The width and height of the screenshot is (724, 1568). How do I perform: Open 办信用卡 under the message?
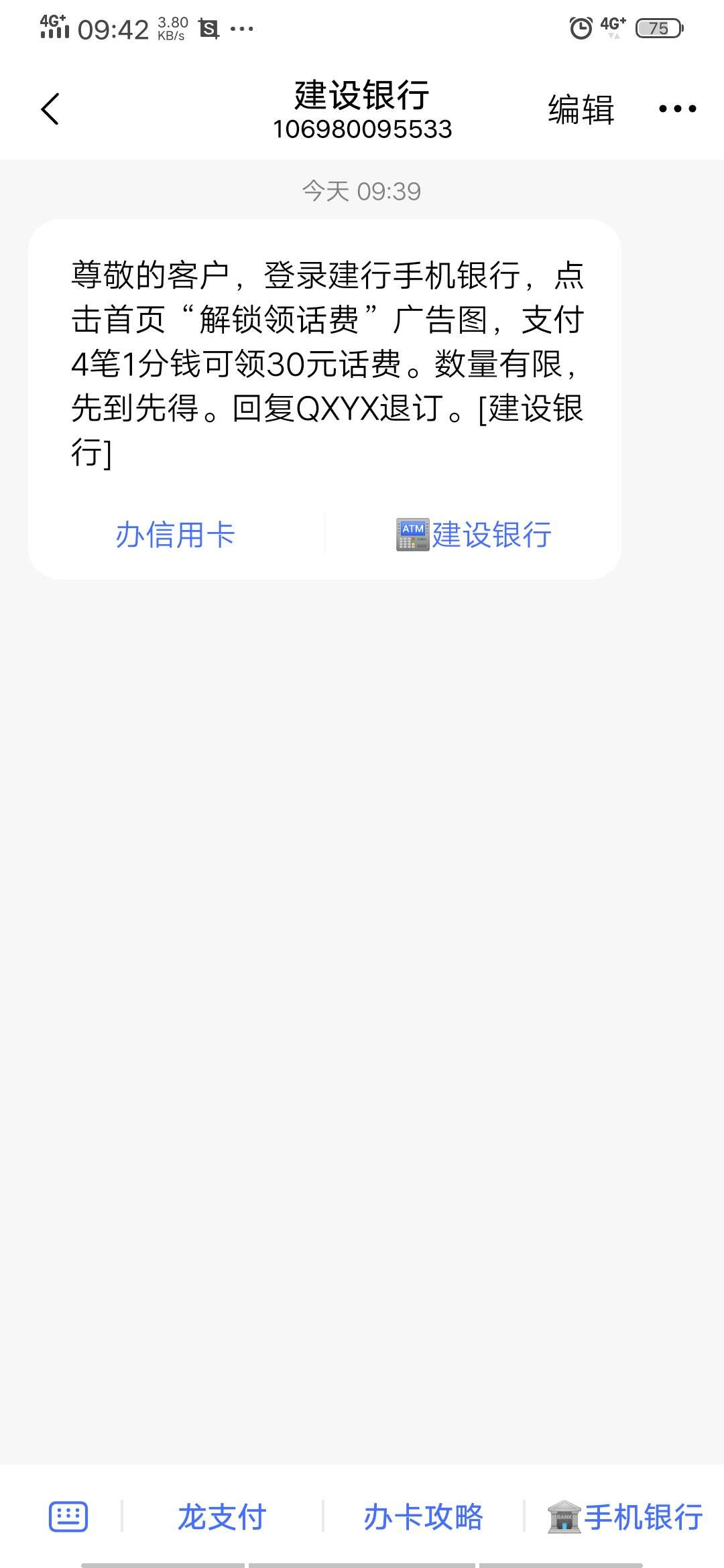(x=176, y=535)
